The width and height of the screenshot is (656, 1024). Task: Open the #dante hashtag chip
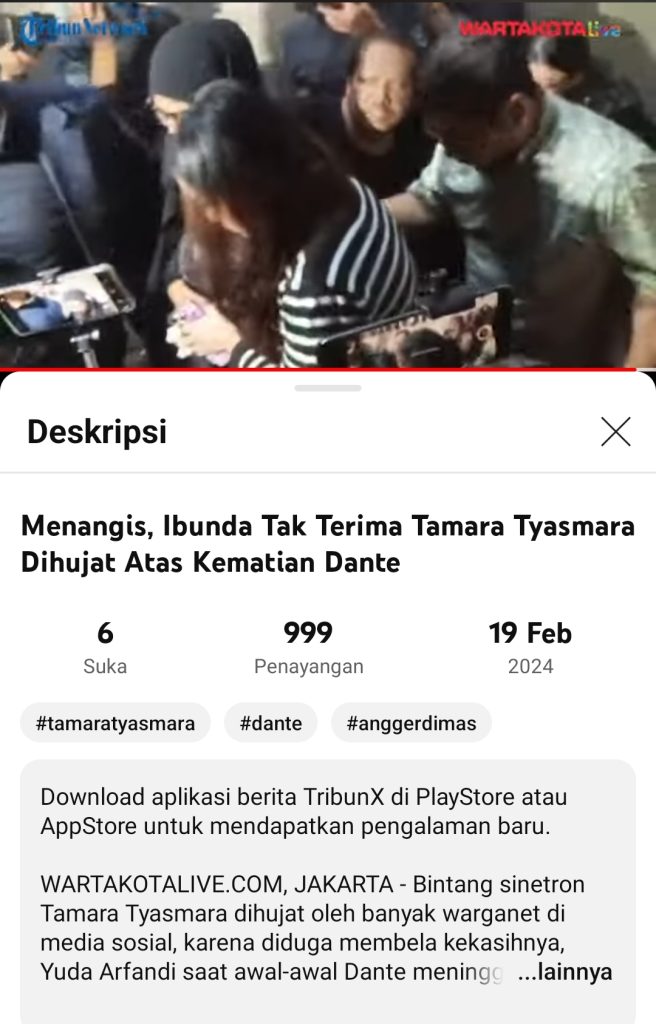[x=270, y=723]
